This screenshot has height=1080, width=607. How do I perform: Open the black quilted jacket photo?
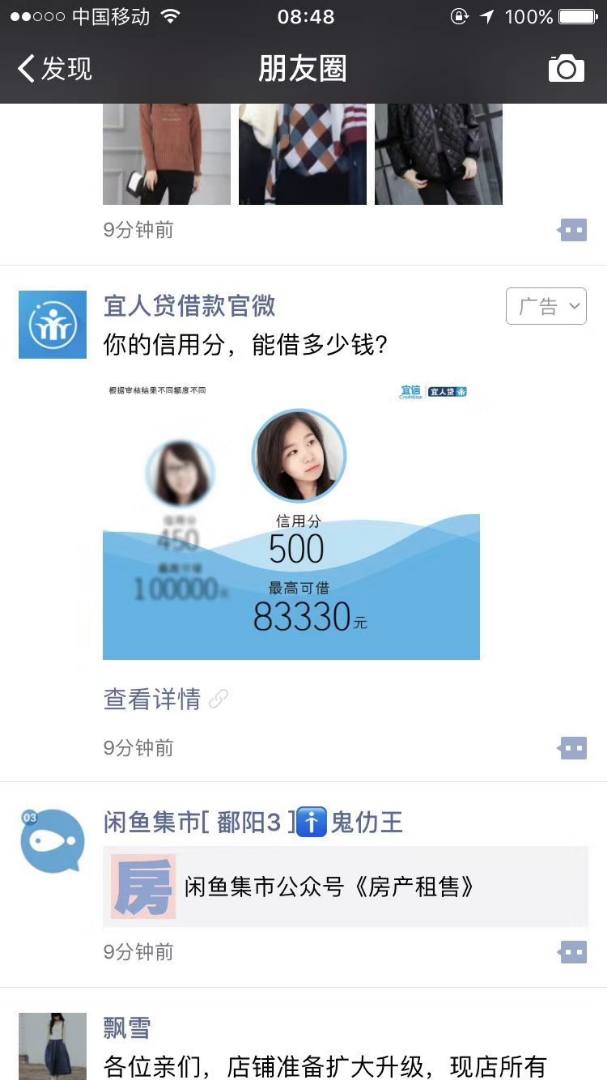[438, 153]
